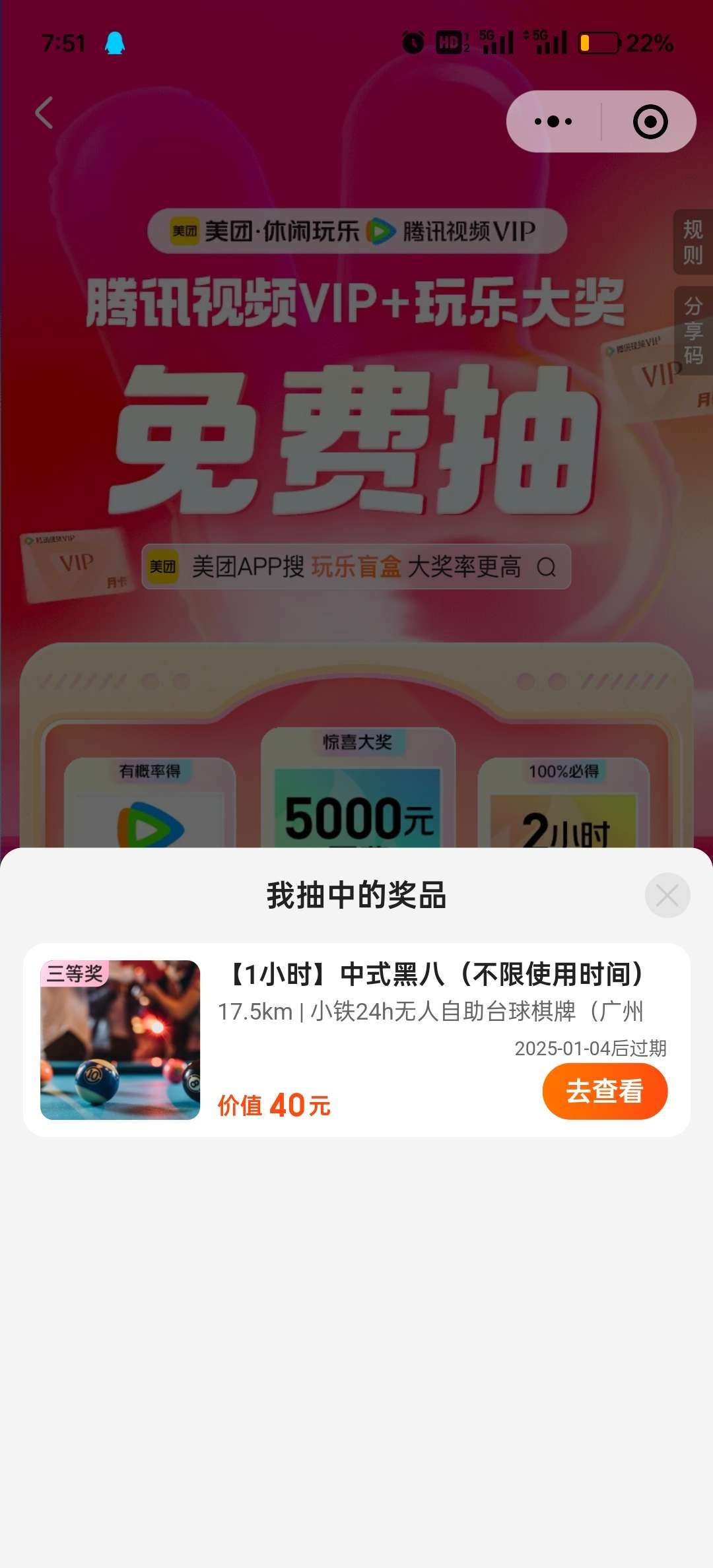This screenshot has width=713, height=1568.
Task: Tap the 去查看 button for the prize
Action: [605, 1091]
